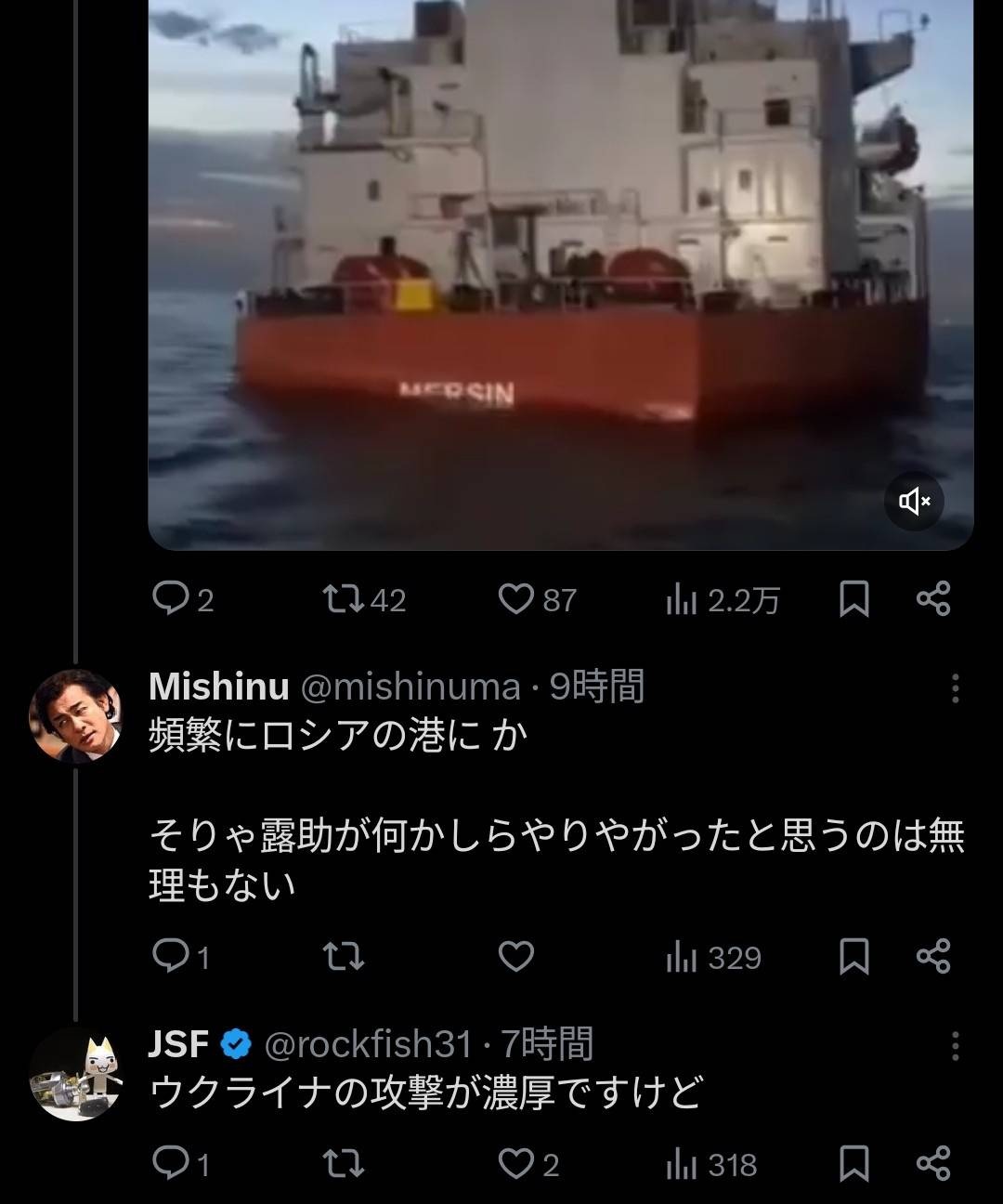The width and height of the screenshot is (1003, 1204).
Task: Open overflow menu on Mishinu's reply
Action: coord(955,688)
